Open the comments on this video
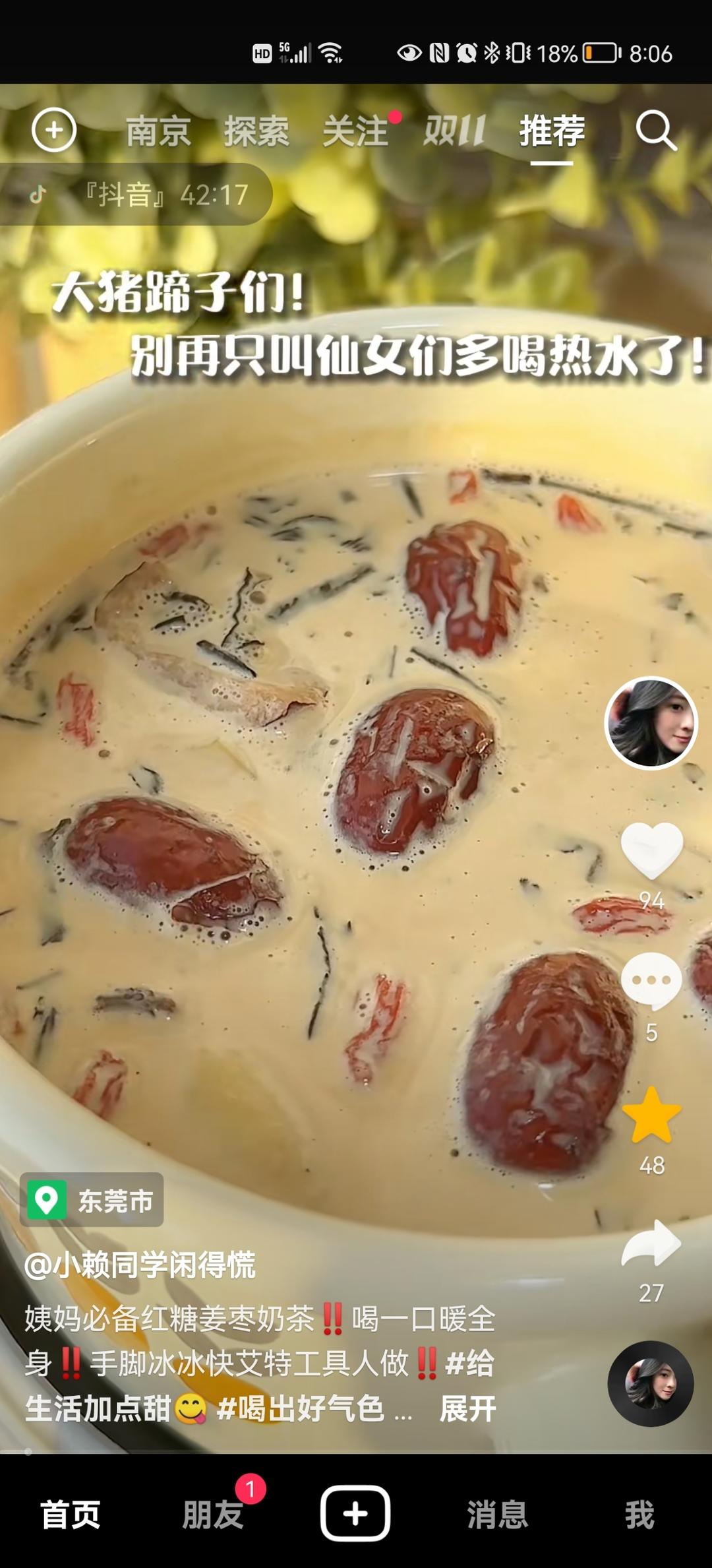 point(651,982)
